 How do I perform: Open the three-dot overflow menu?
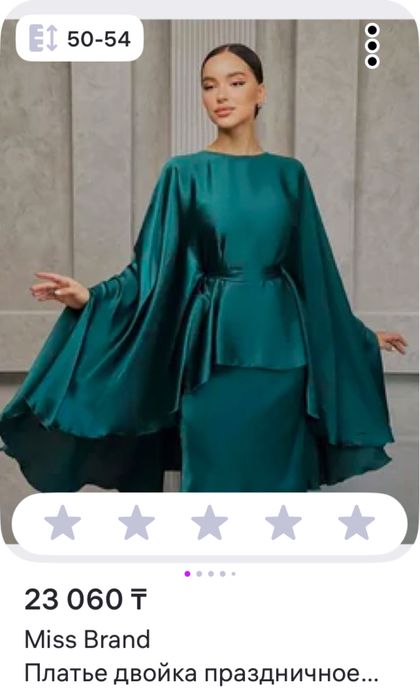pos(372,46)
